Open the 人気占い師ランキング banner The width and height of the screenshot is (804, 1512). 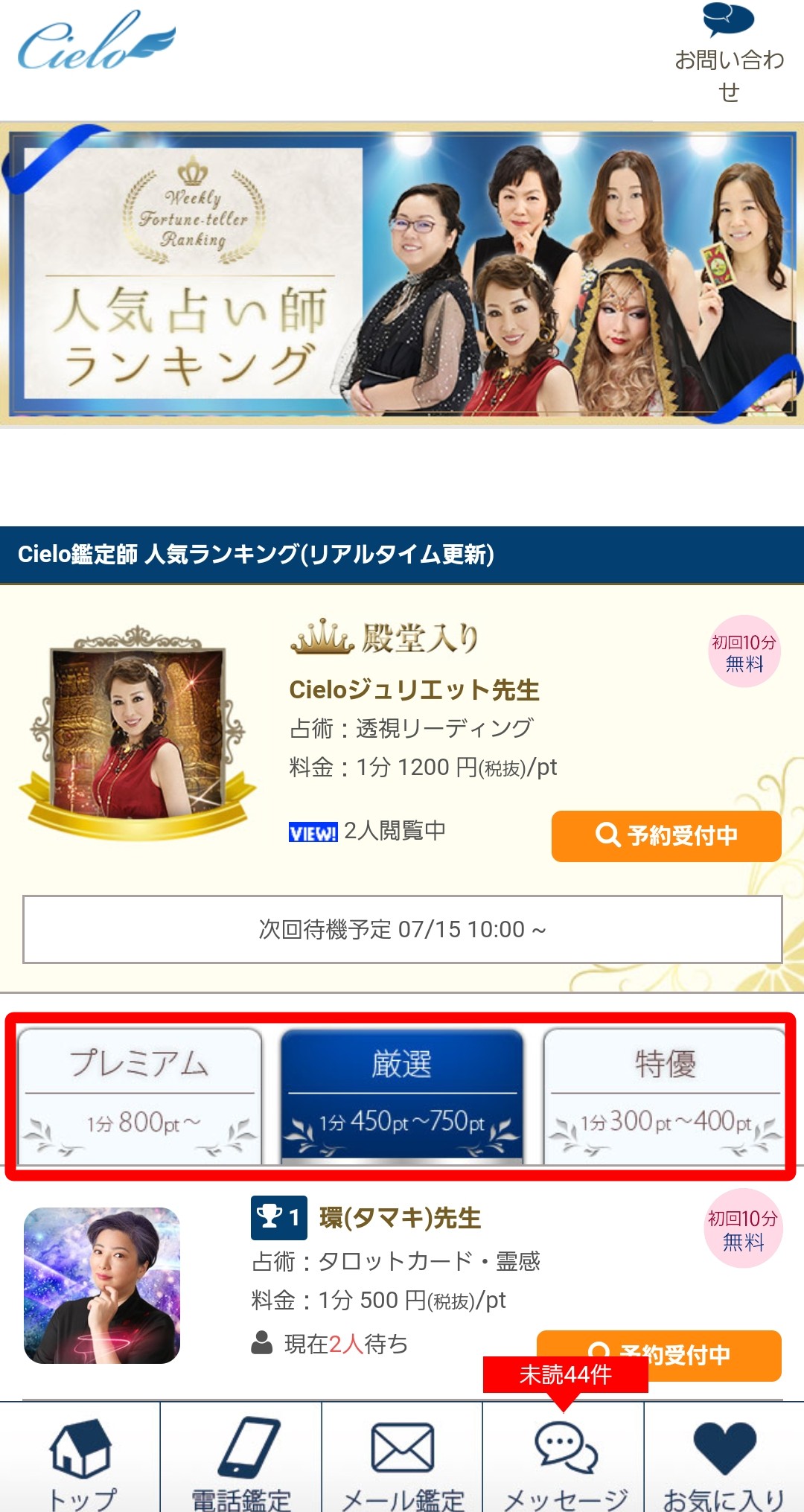402,275
